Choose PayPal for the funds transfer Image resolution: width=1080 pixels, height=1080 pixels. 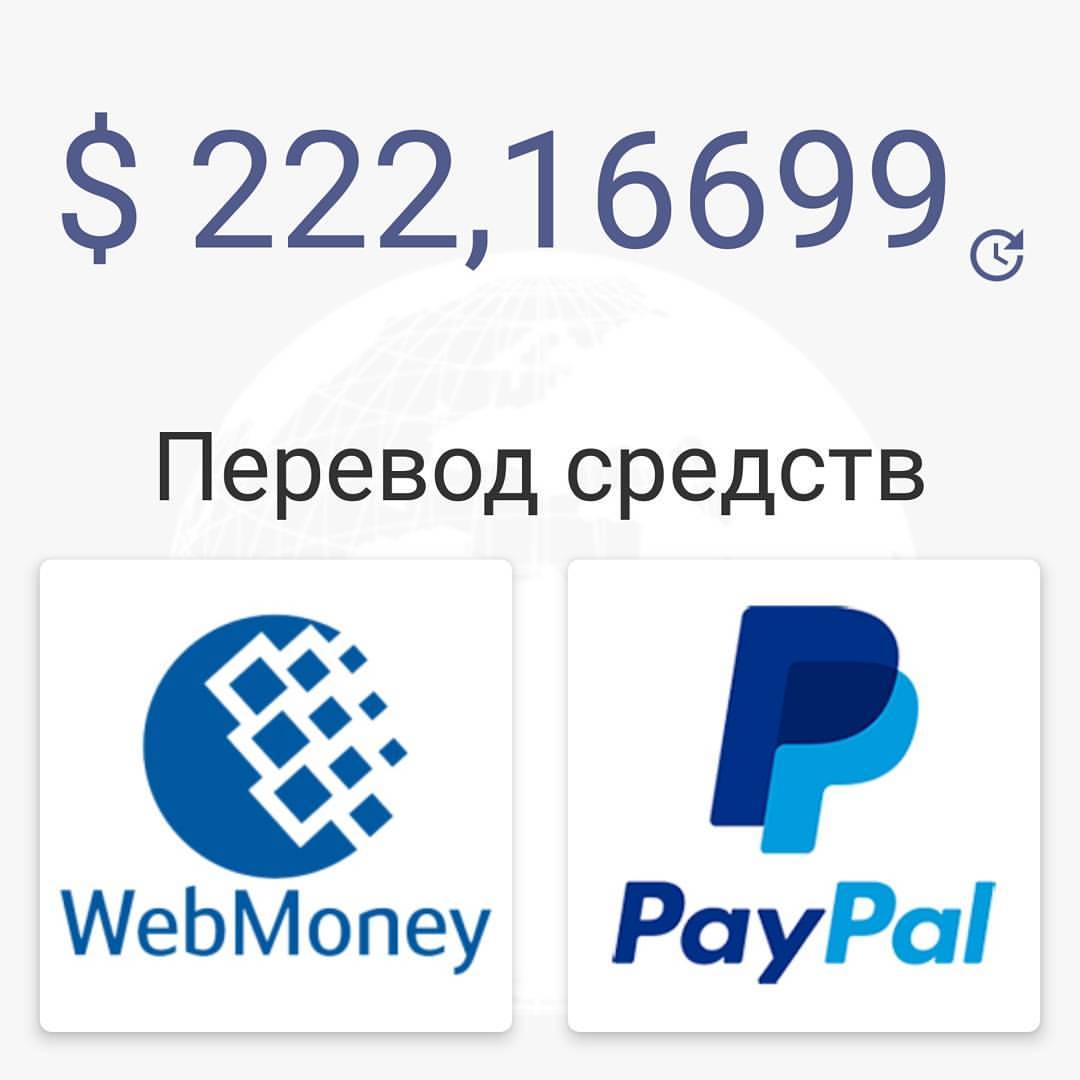[x=804, y=794]
